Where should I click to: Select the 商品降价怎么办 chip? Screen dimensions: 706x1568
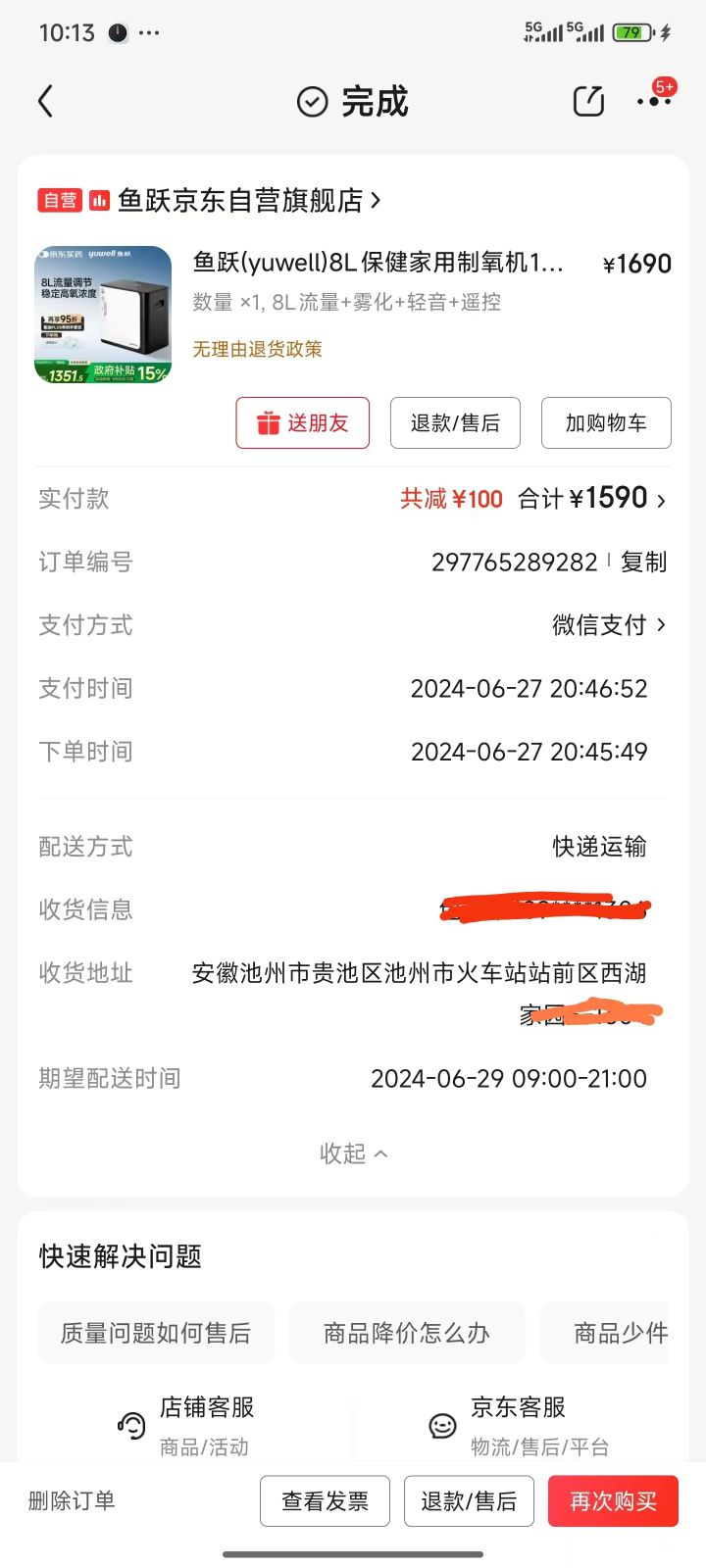point(406,1333)
